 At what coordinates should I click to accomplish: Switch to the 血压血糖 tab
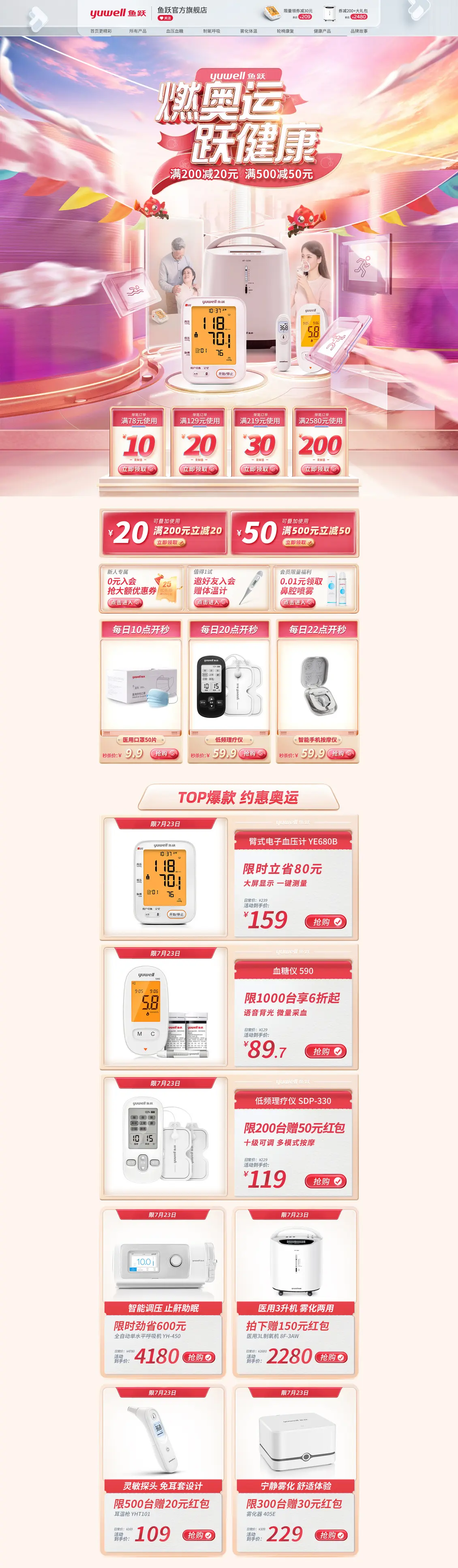click(x=175, y=31)
